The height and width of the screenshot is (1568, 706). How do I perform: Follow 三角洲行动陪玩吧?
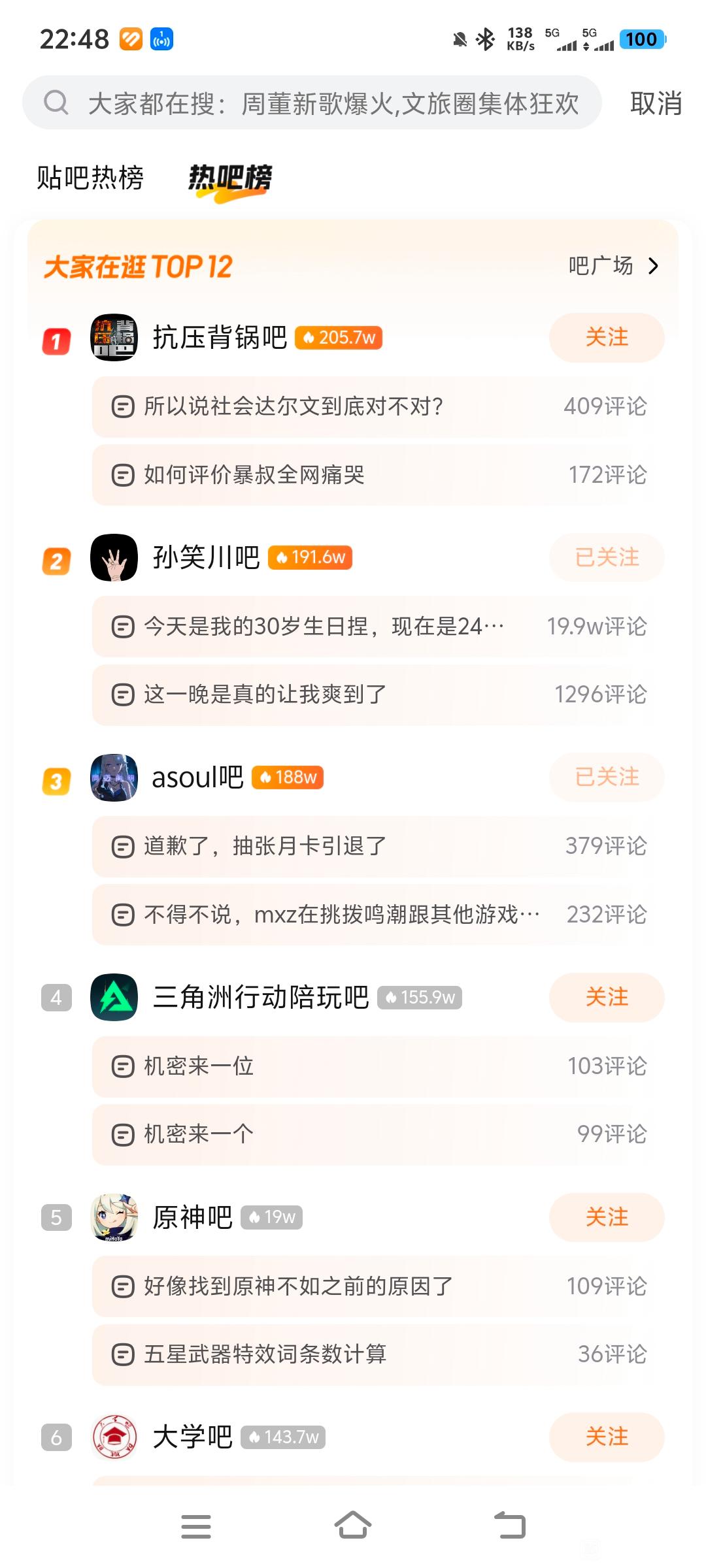point(606,997)
